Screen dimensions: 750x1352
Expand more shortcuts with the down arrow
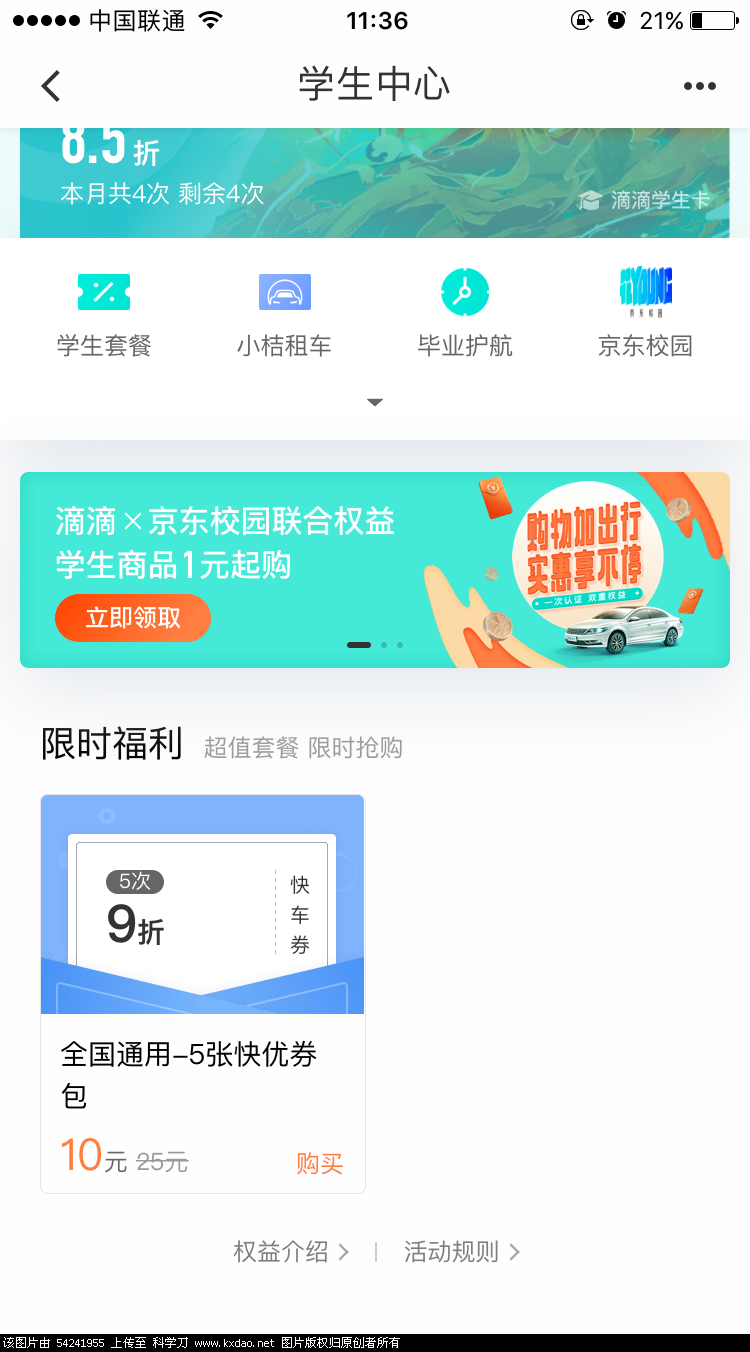(375, 402)
